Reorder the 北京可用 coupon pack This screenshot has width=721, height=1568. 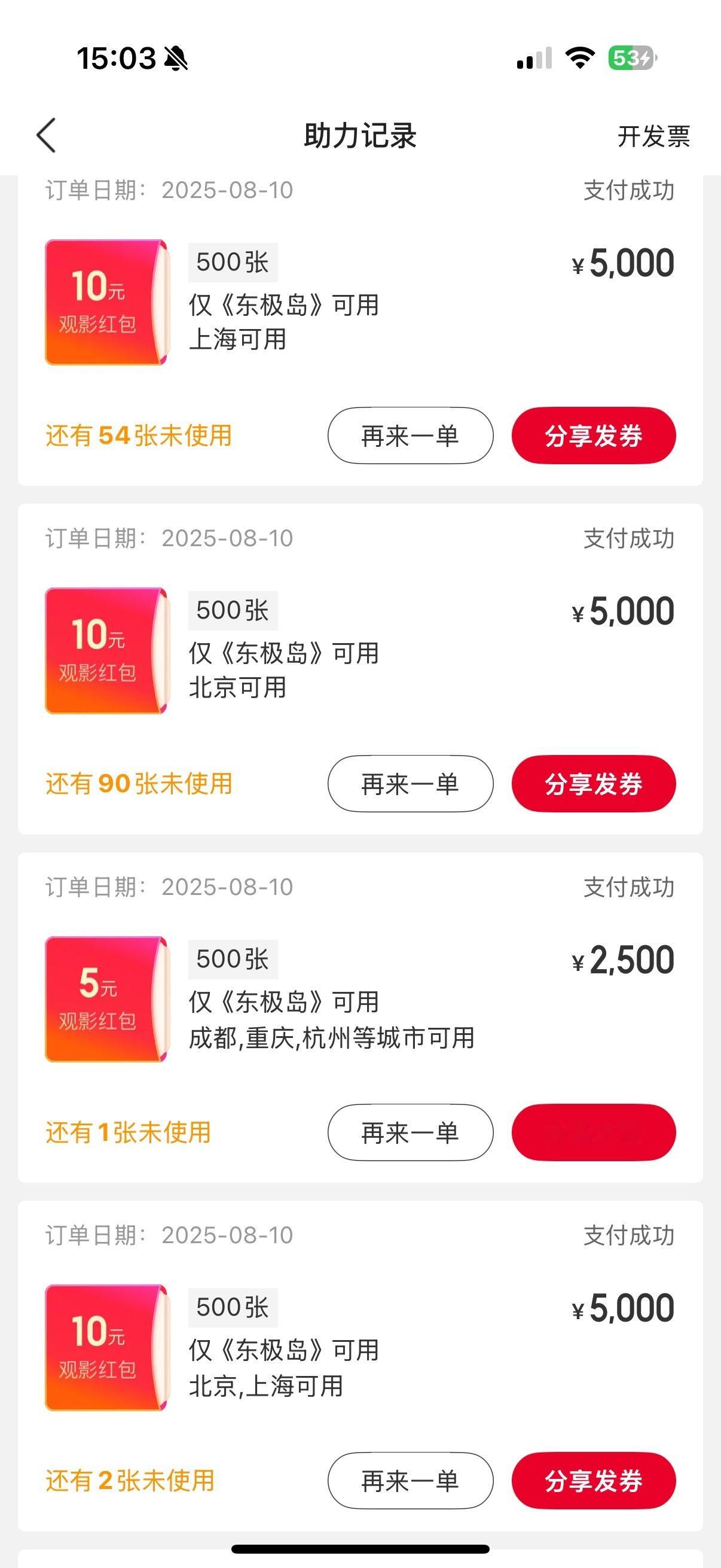click(x=410, y=784)
